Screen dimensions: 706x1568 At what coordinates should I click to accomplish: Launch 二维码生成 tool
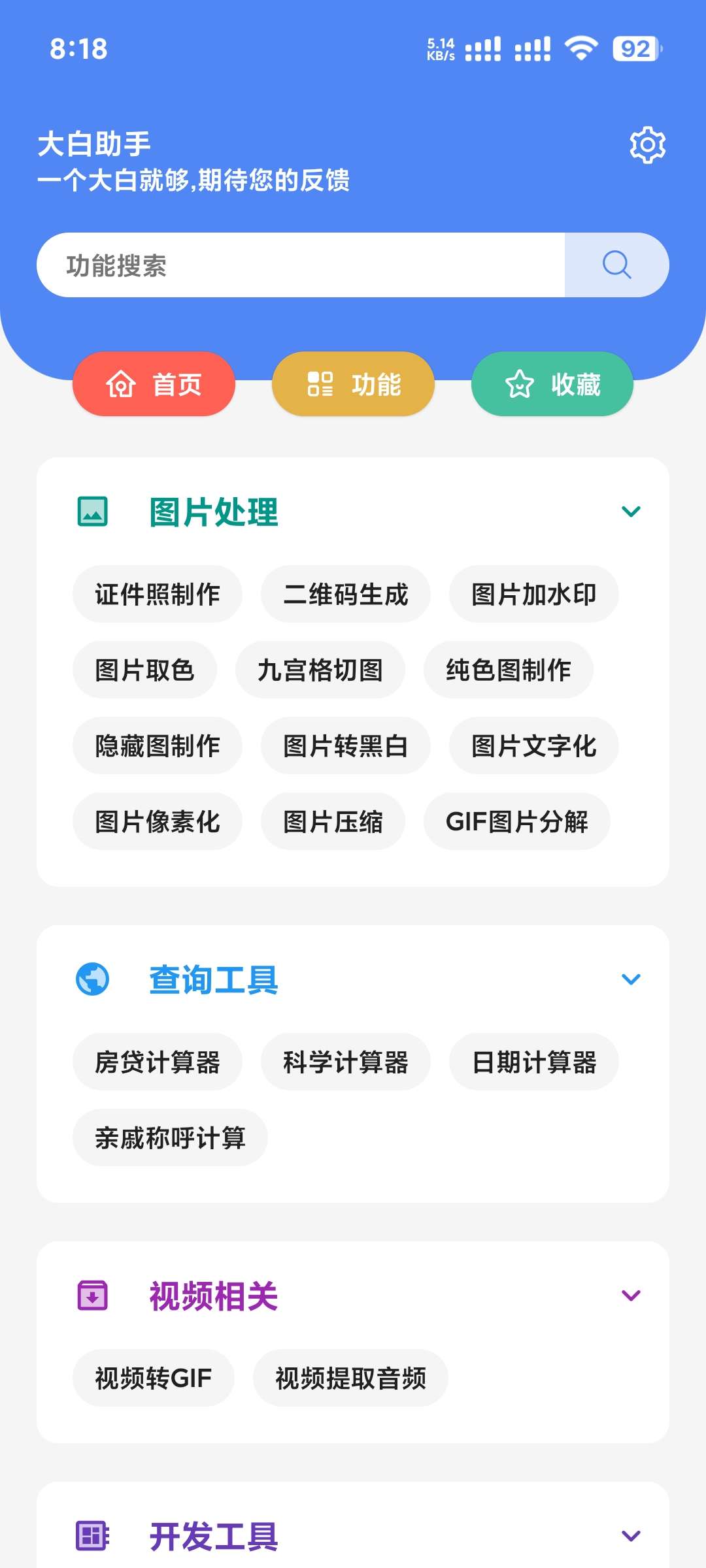click(345, 595)
